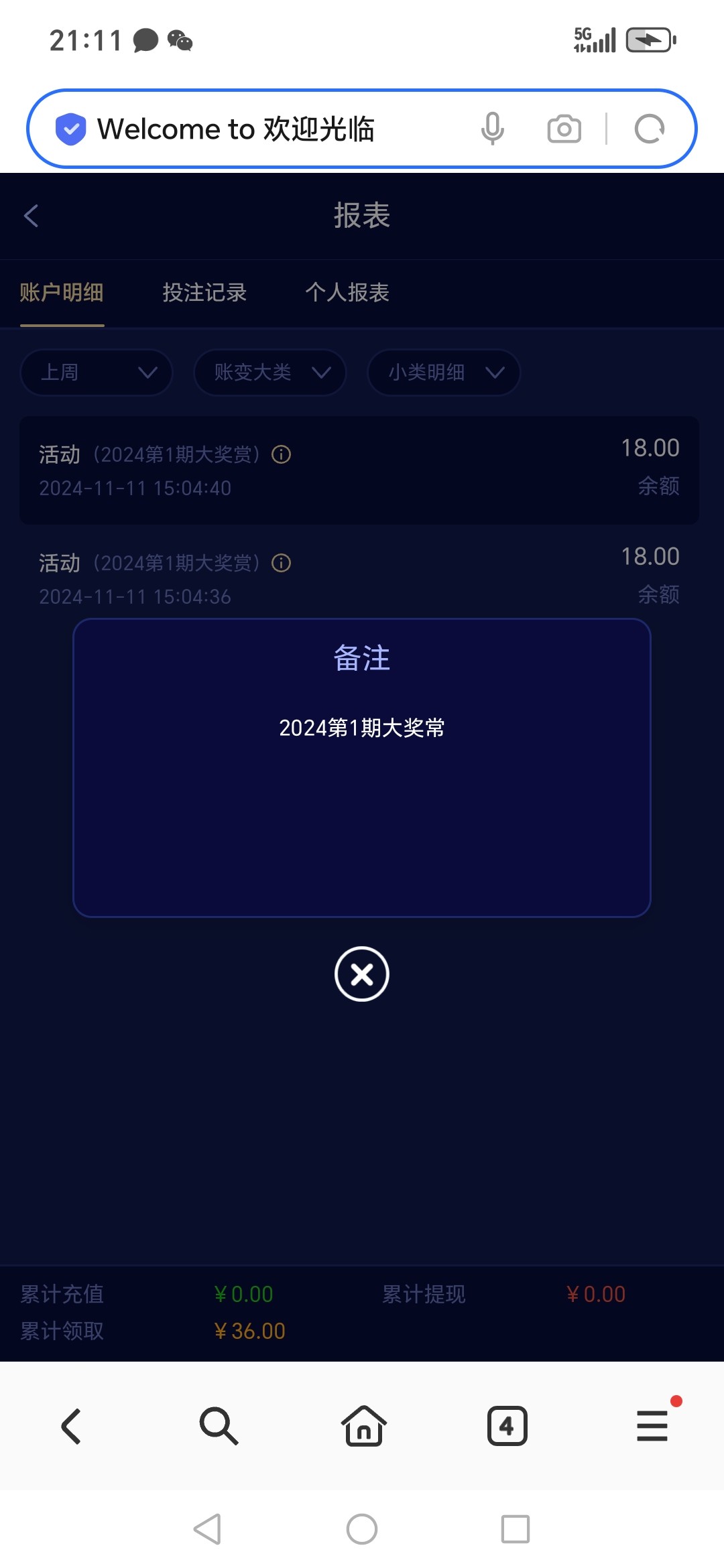Viewport: 724px width, 1568px height.
Task: Tap the system recent apps button
Action: click(515, 1529)
